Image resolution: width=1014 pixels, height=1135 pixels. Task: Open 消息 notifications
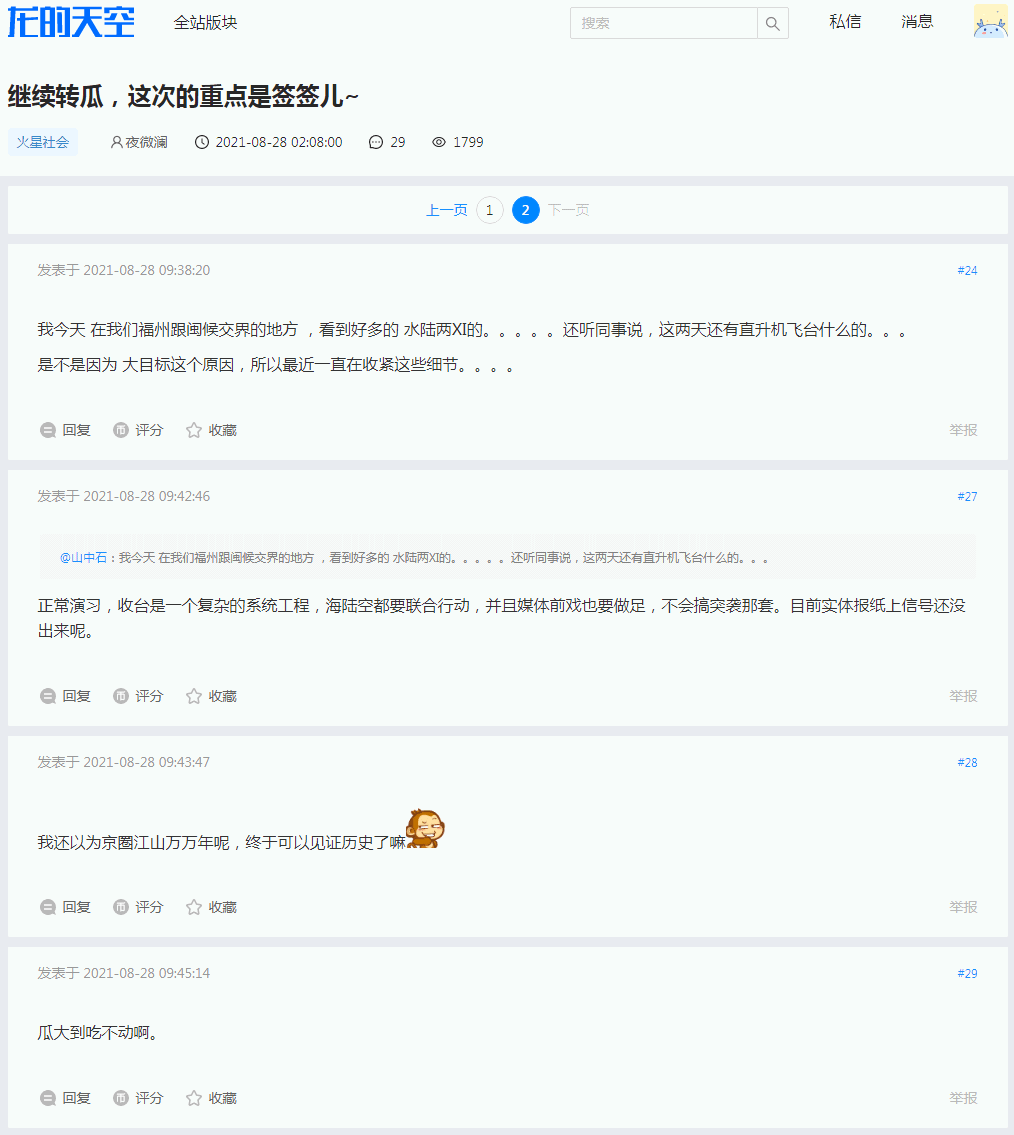pyautogui.click(x=917, y=22)
